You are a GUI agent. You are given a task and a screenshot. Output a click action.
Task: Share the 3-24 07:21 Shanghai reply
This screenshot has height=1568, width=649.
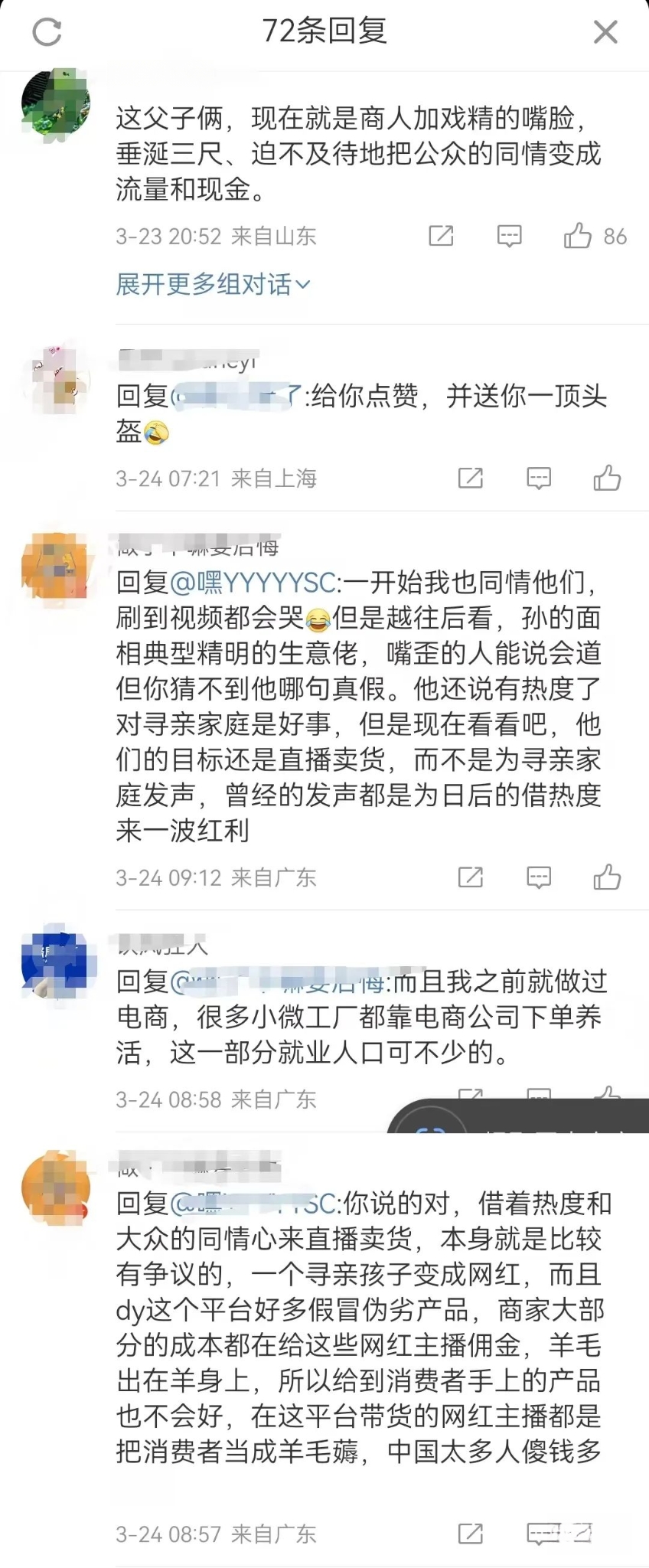pyautogui.click(x=470, y=479)
